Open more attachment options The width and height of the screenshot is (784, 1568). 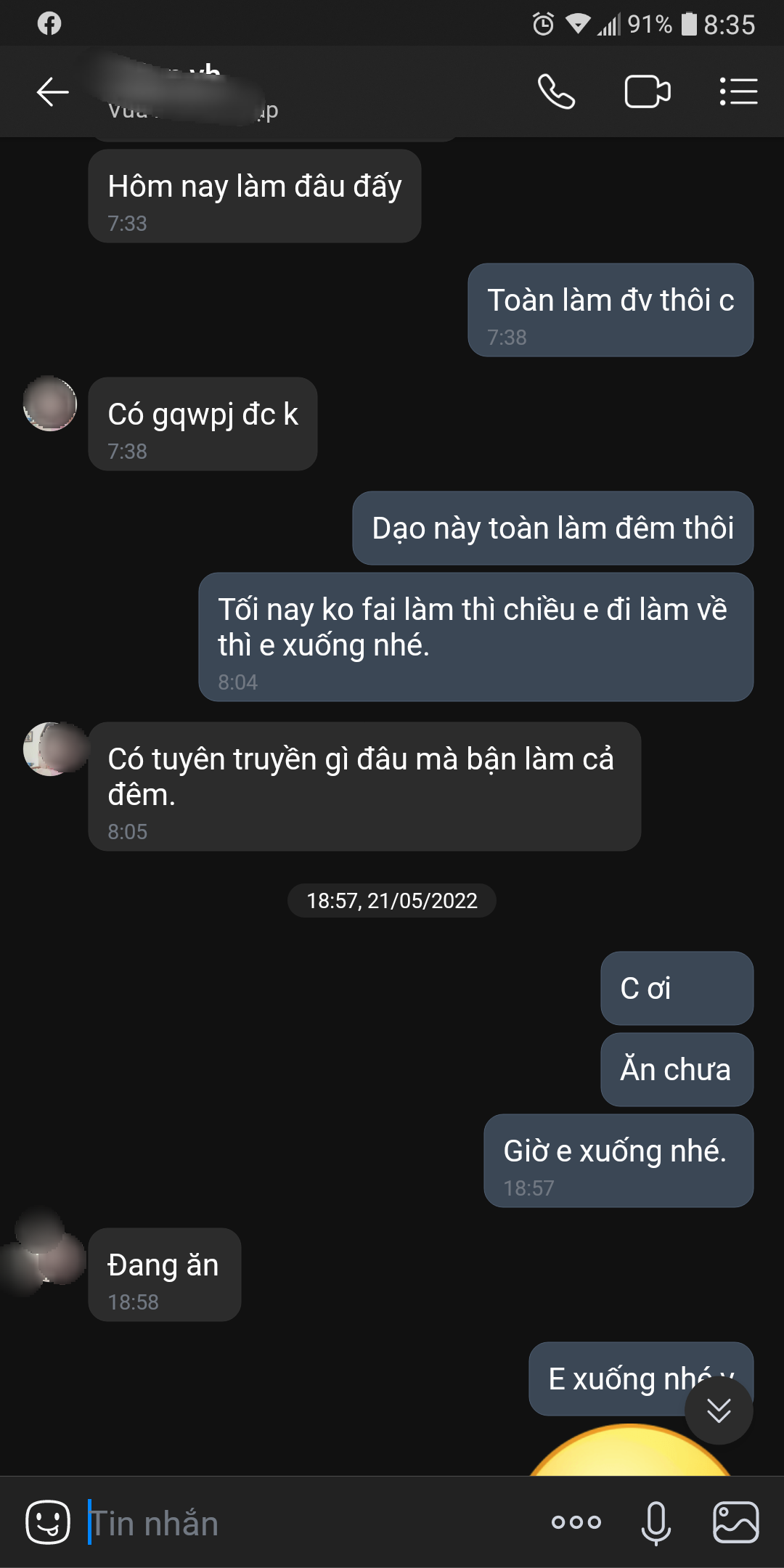[x=576, y=1522]
